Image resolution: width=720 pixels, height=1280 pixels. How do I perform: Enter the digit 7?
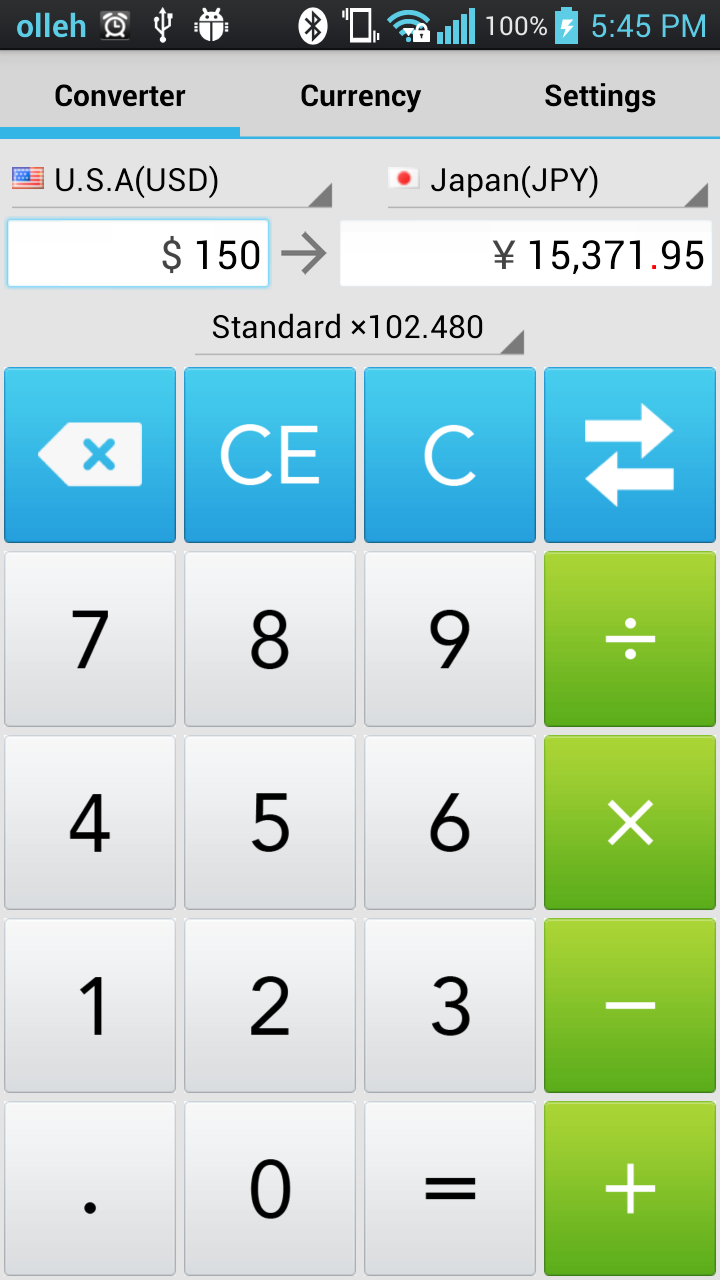click(90, 639)
